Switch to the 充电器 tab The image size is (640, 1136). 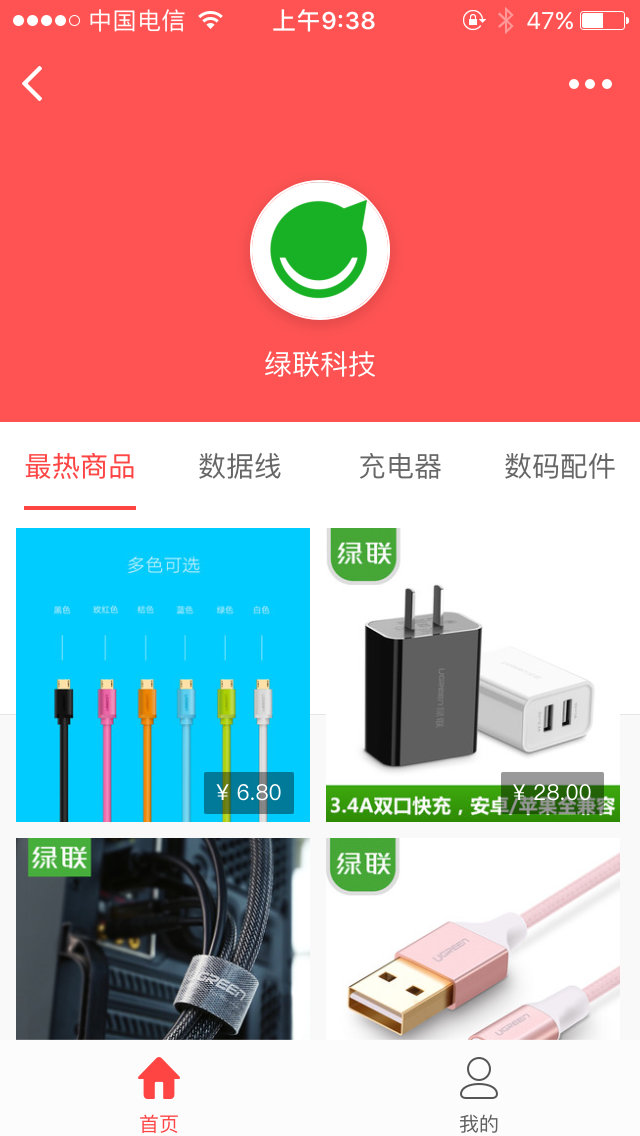click(400, 466)
